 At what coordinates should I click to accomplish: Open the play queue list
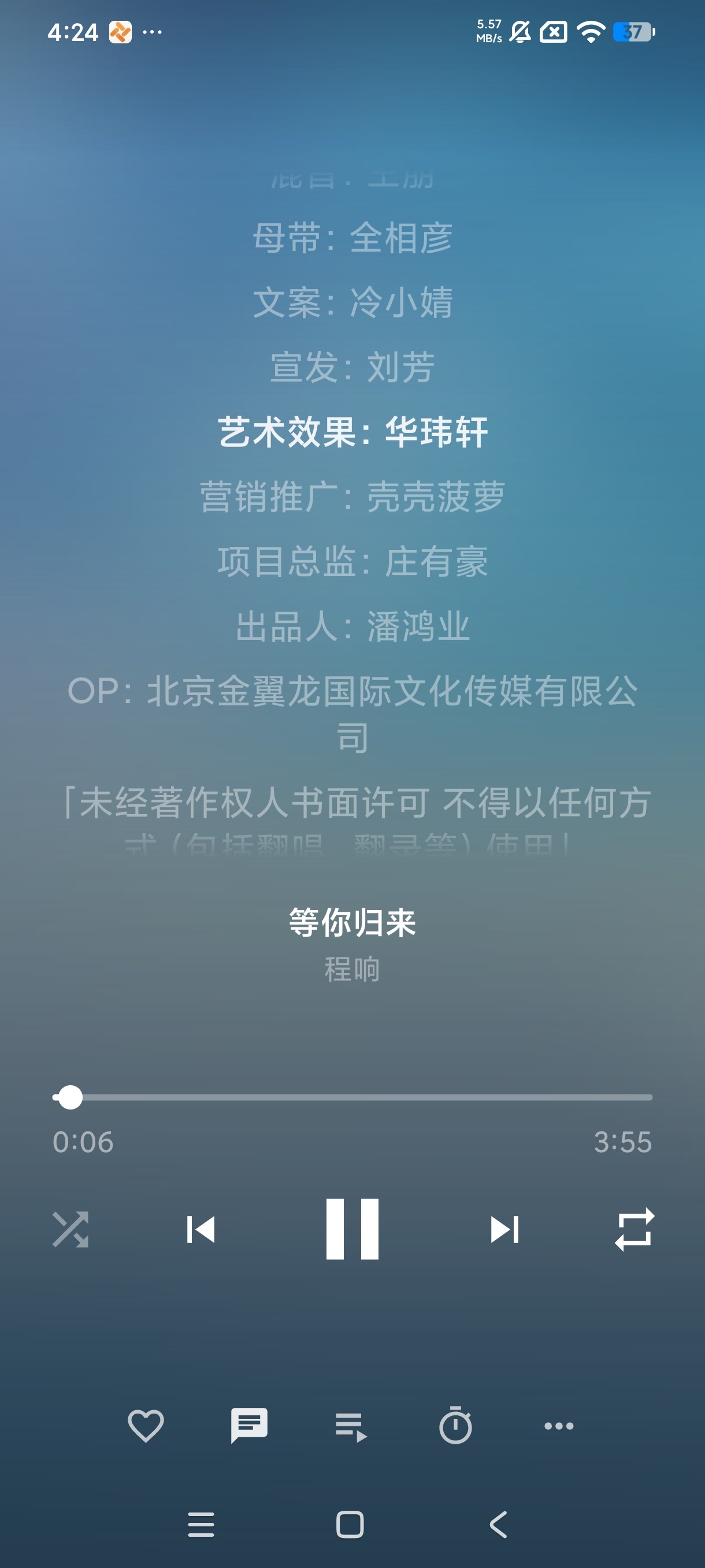[x=351, y=1427]
